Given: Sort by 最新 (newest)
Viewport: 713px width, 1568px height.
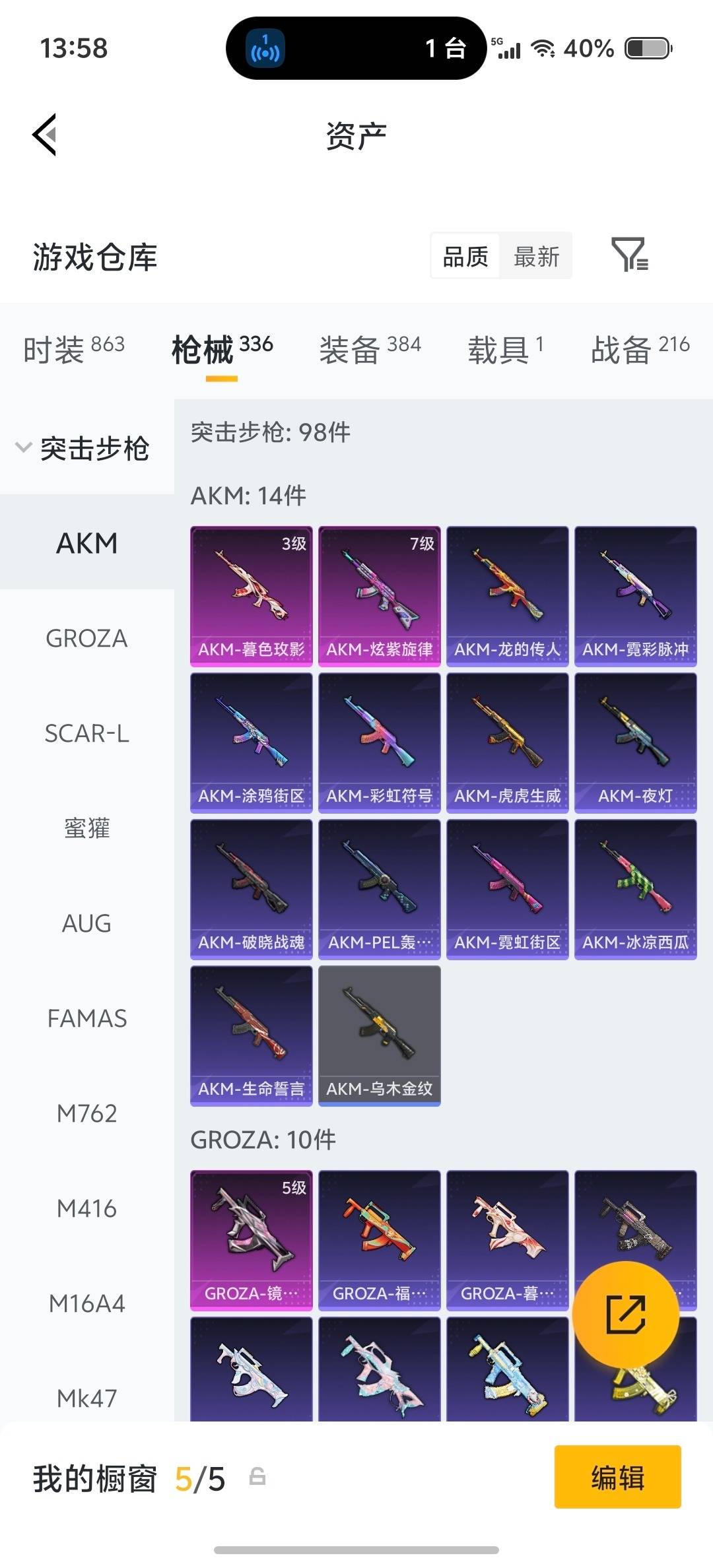Looking at the screenshot, I should [536, 256].
